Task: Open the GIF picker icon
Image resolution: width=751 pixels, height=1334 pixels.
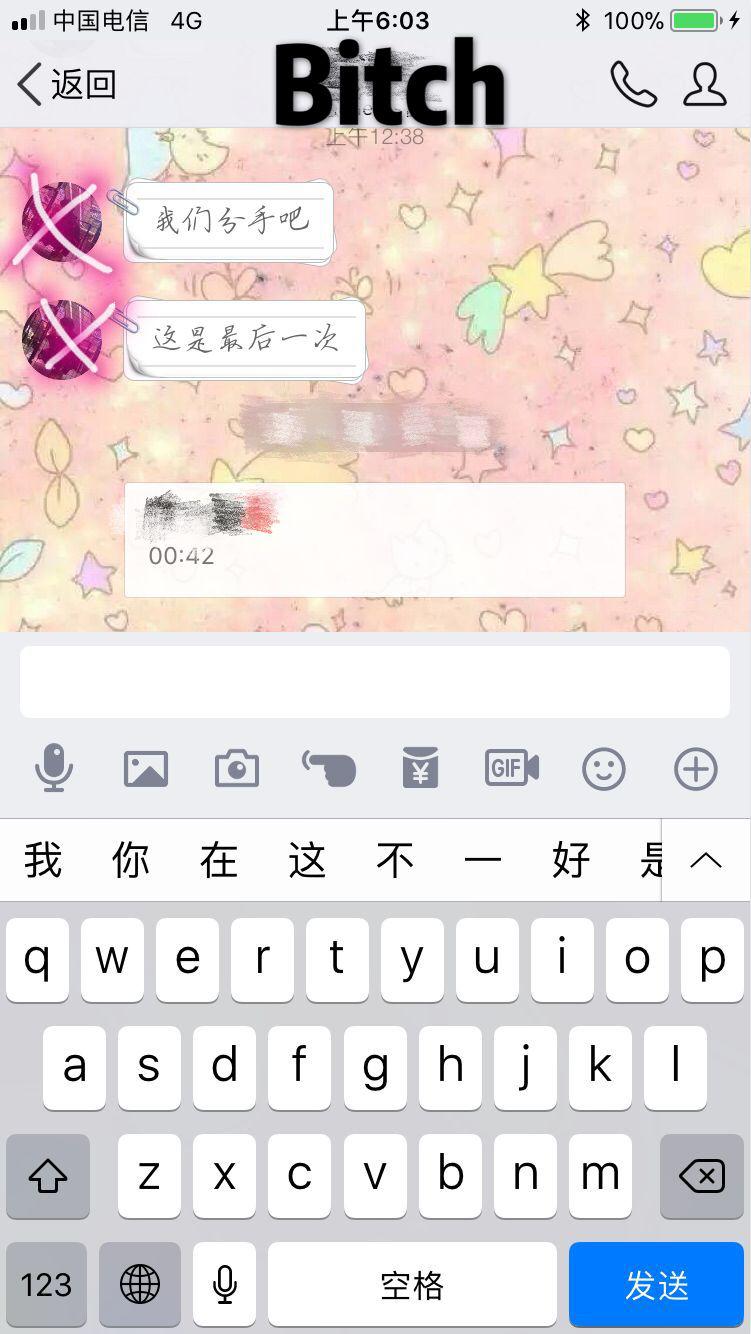Action: [511, 768]
